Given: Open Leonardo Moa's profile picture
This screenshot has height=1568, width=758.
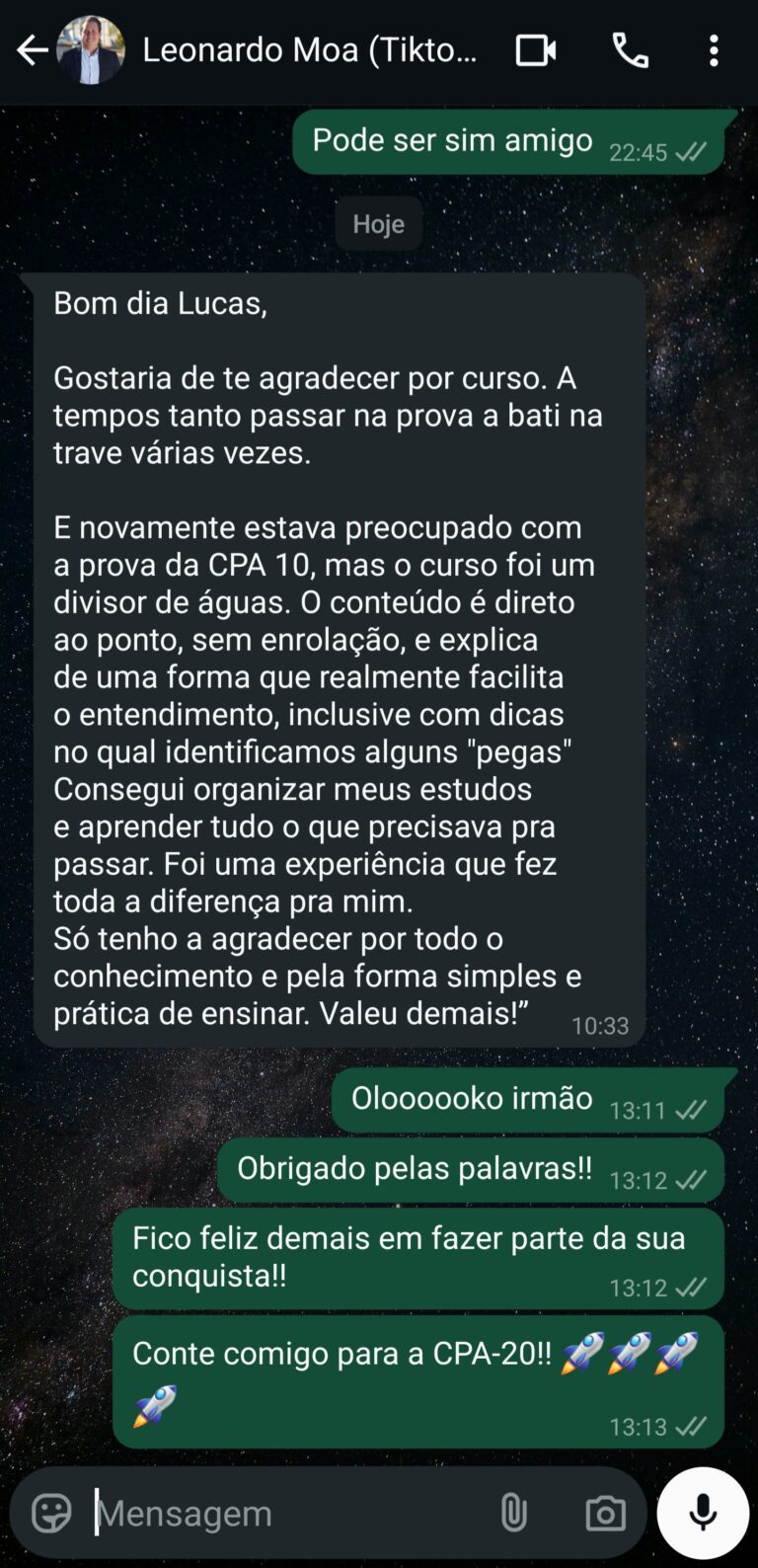Looking at the screenshot, I should pos(91,50).
